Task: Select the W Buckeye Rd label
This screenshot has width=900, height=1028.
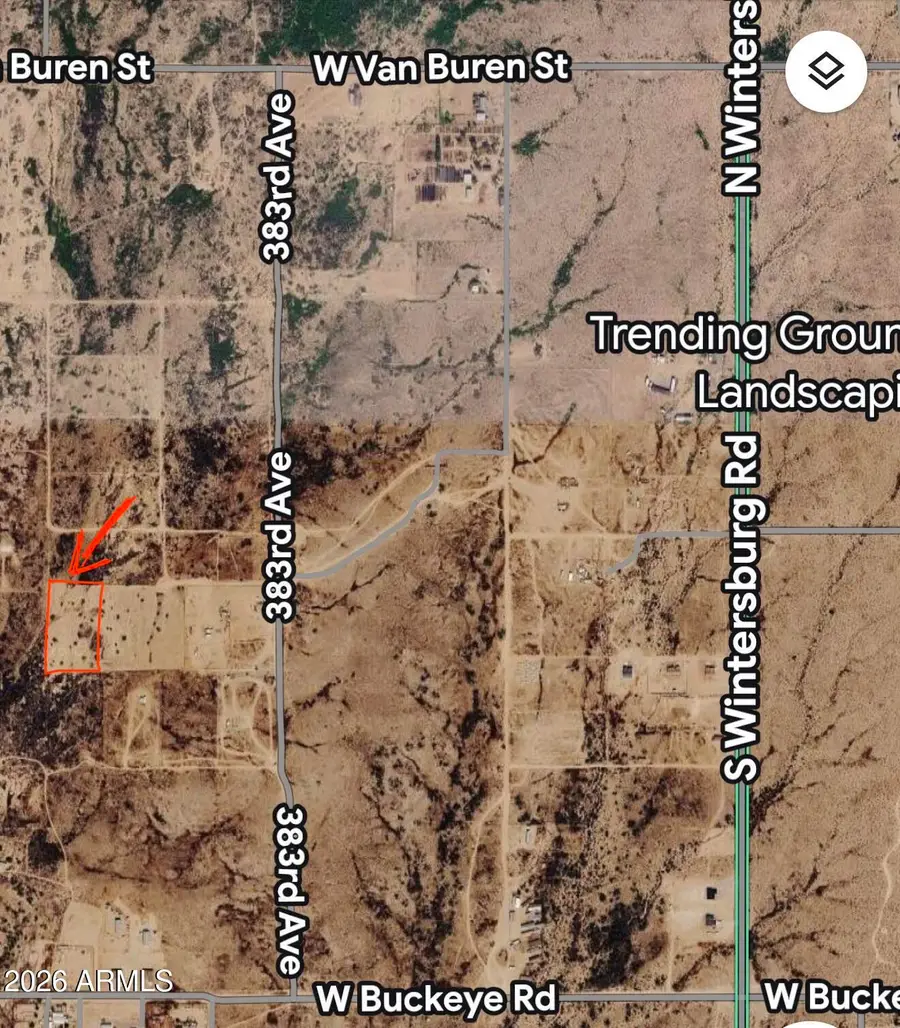Action: click(436, 996)
